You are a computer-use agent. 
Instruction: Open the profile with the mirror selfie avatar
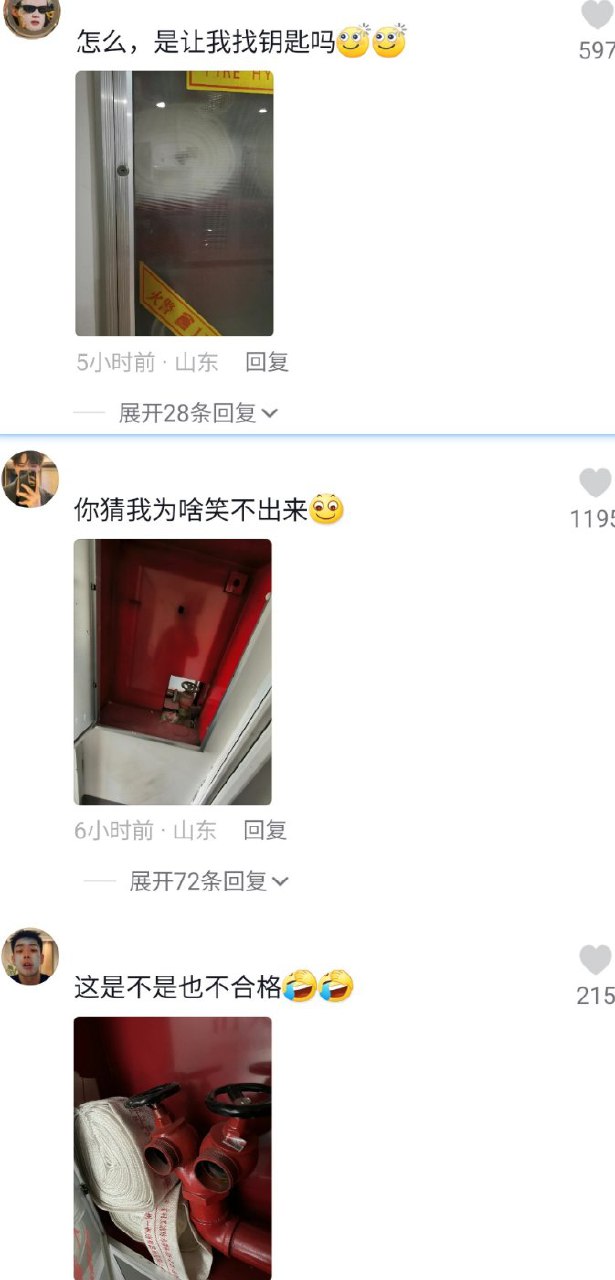pyautogui.click(x=31, y=479)
